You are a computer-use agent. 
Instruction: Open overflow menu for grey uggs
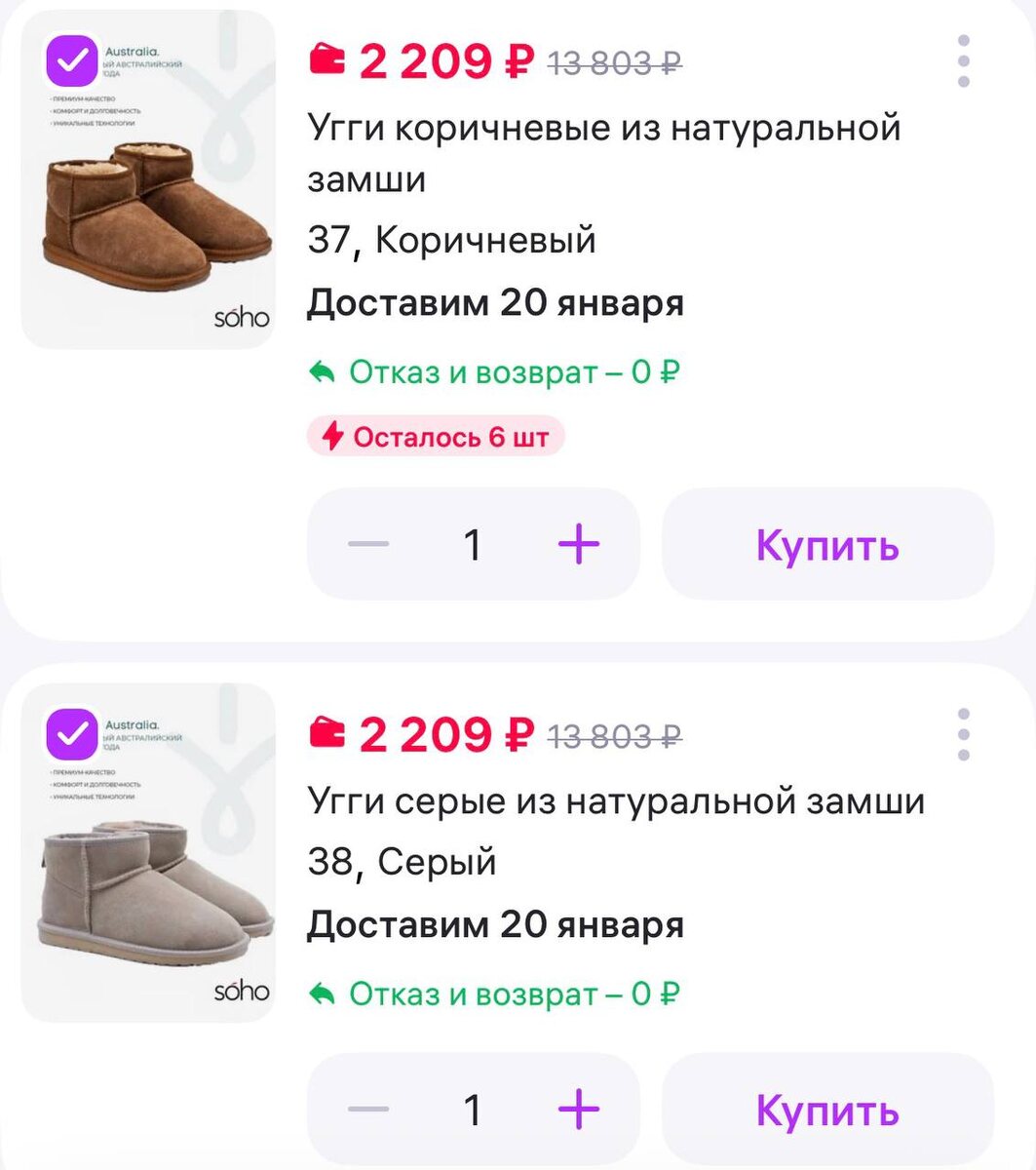pyautogui.click(x=963, y=734)
